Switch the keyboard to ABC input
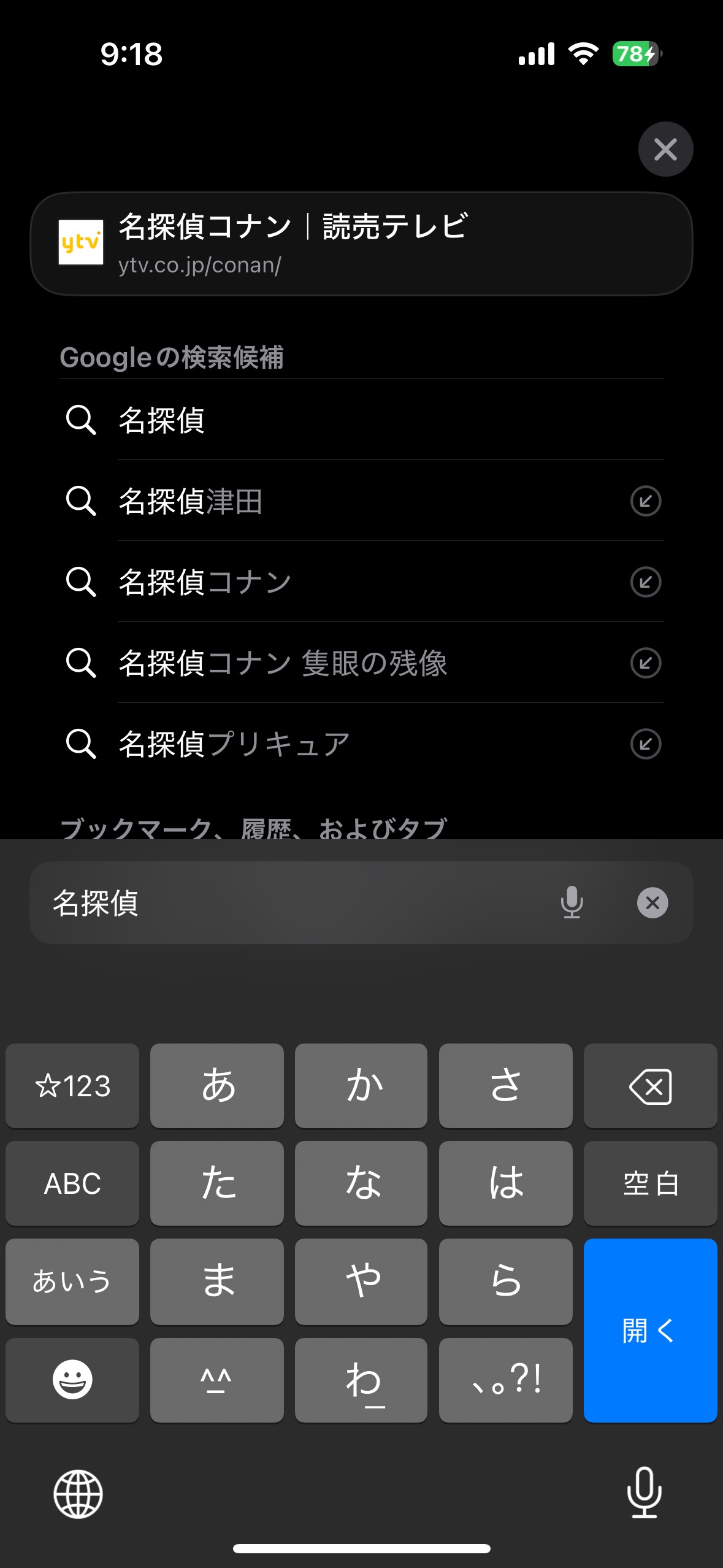Viewport: 723px width, 1568px height. pyautogui.click(x=72, y=1183)
